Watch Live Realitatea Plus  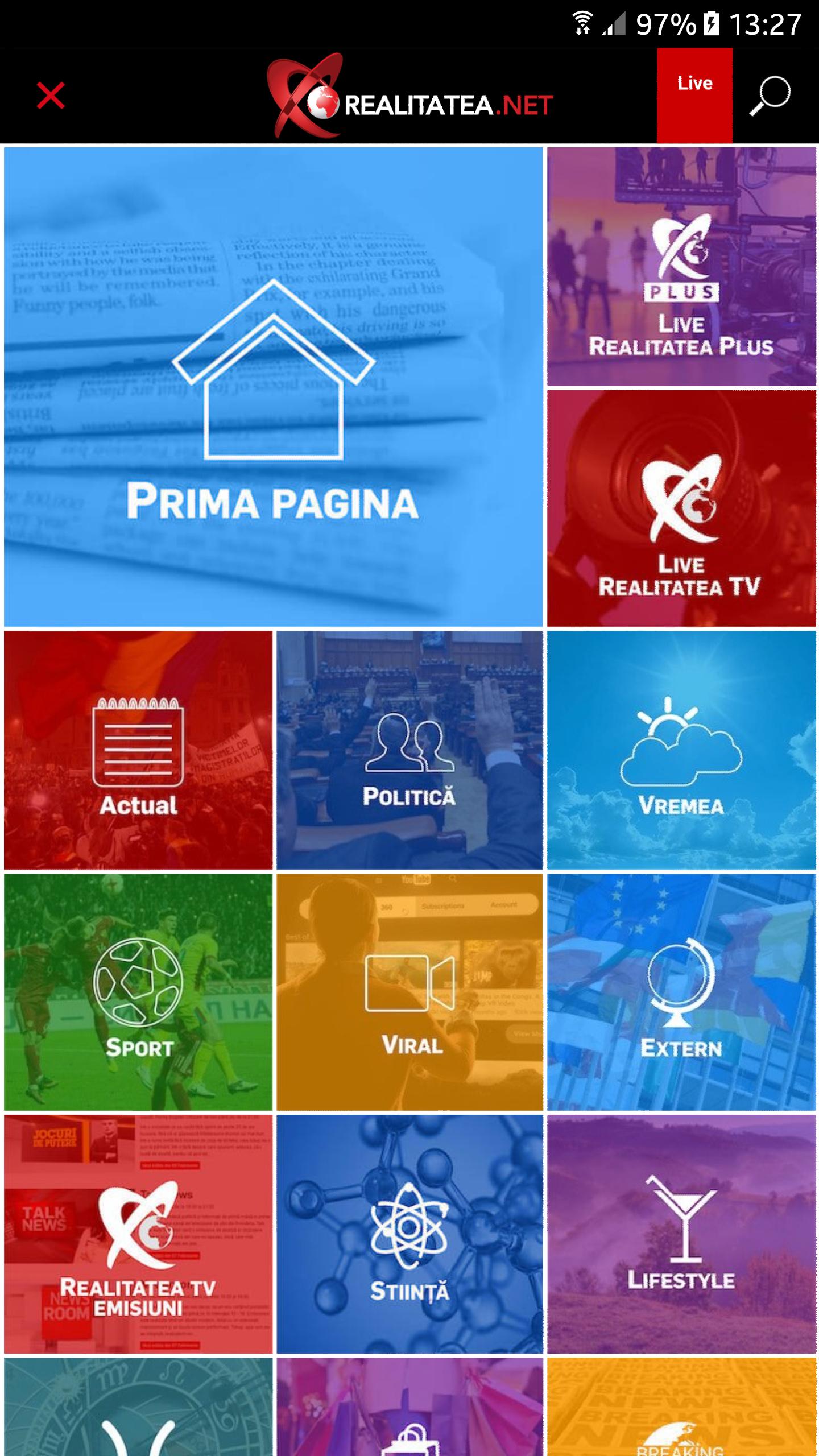[681, 266]
